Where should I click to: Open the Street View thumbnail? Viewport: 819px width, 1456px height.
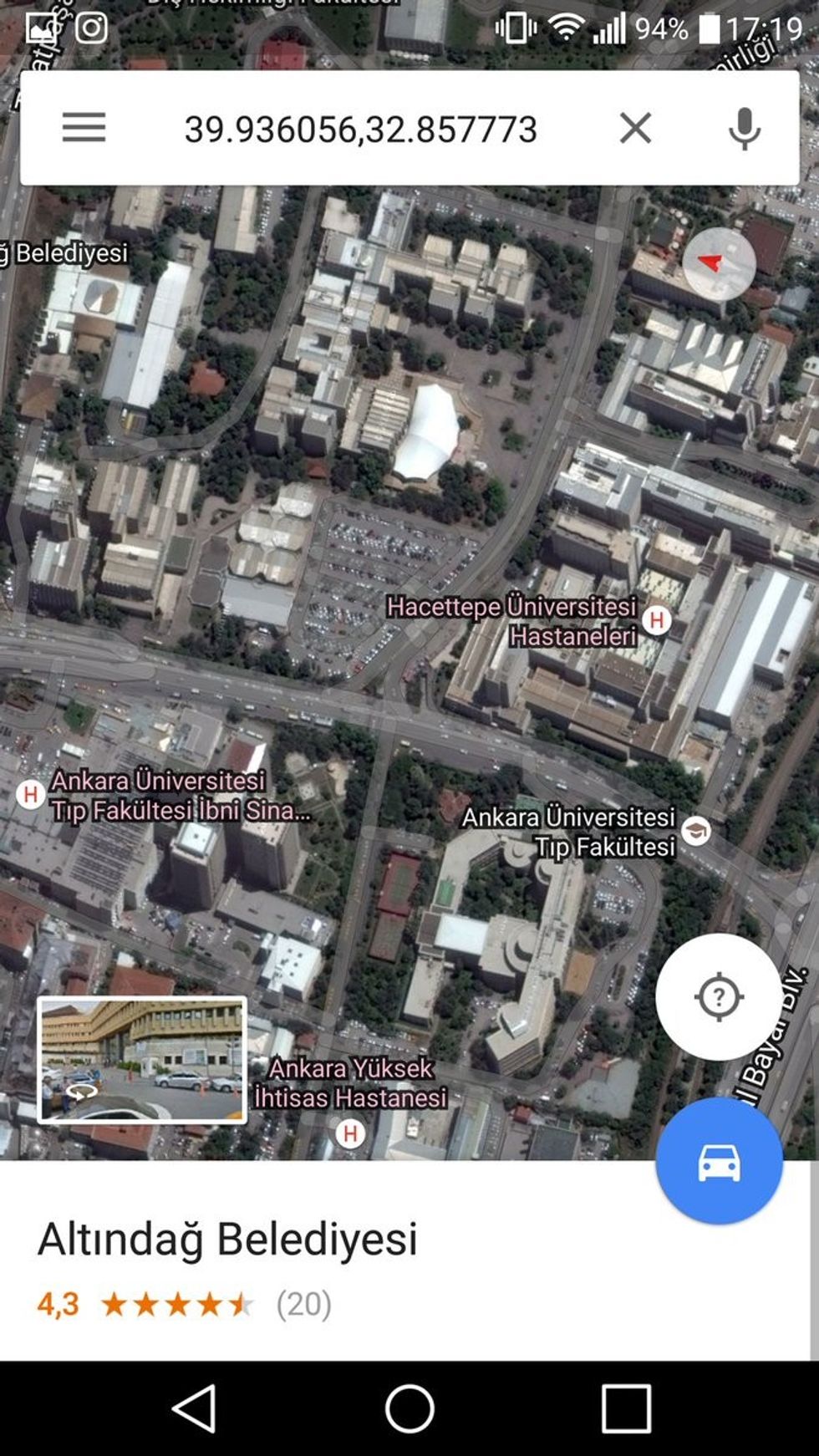pos(142,1059)
